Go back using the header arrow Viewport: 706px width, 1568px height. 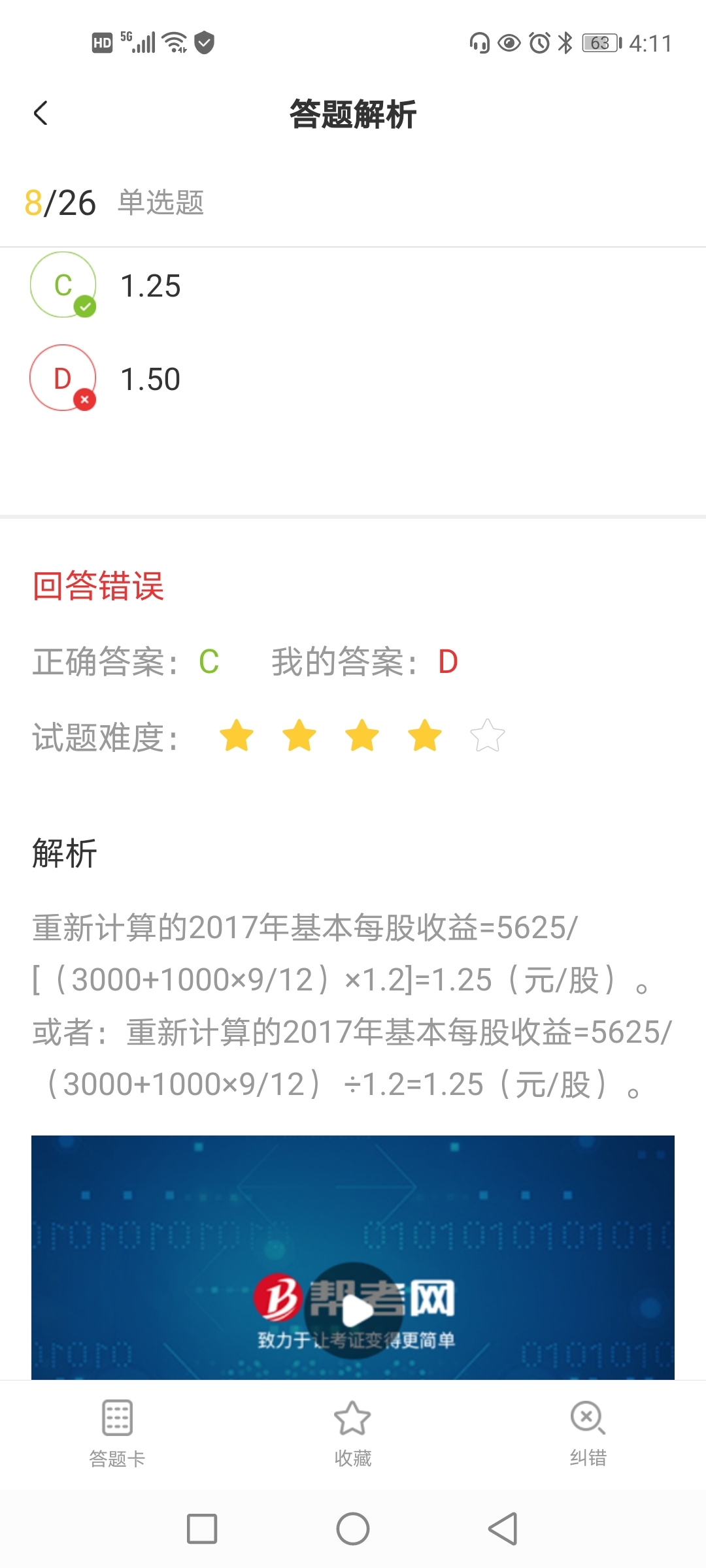click(x=41, y=113)
